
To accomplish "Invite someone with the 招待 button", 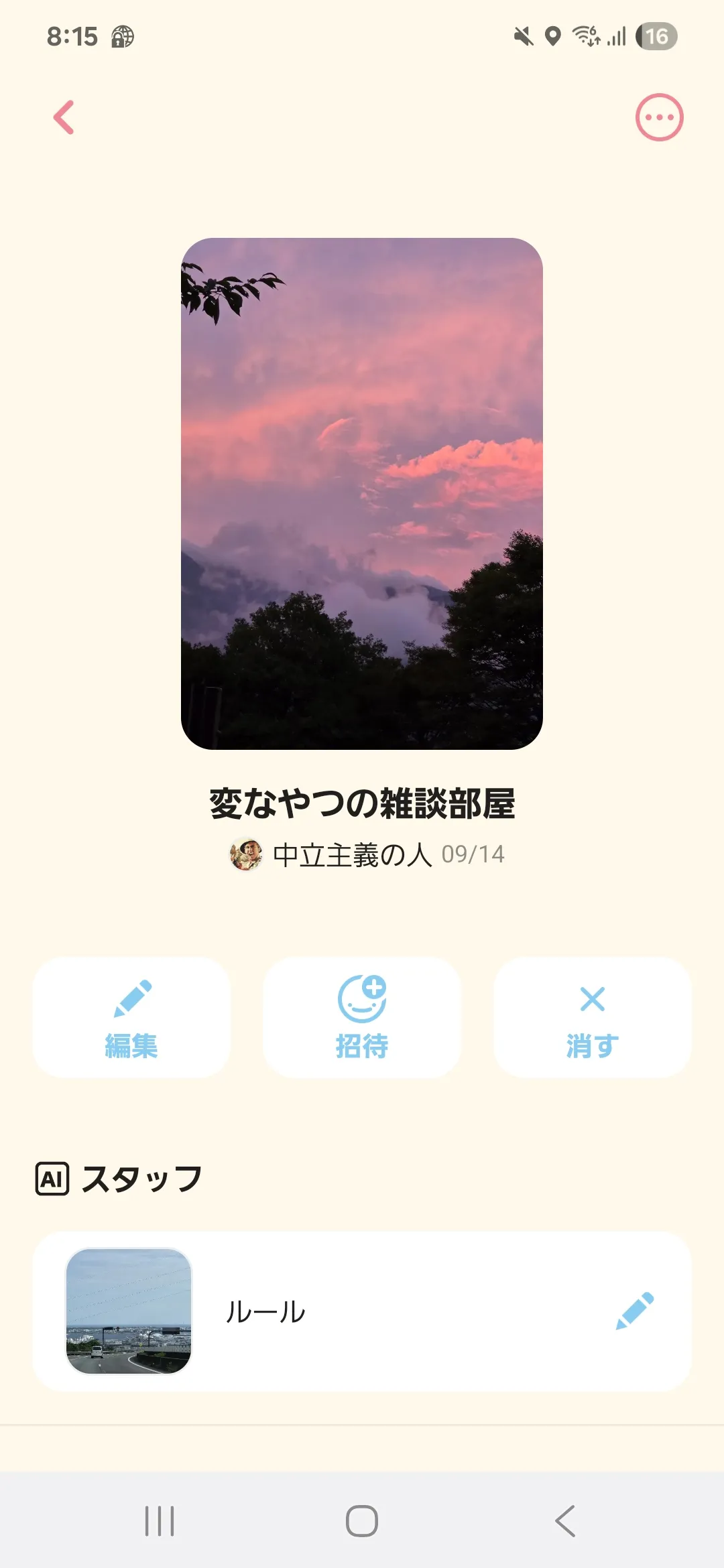I will [362, 1017].
